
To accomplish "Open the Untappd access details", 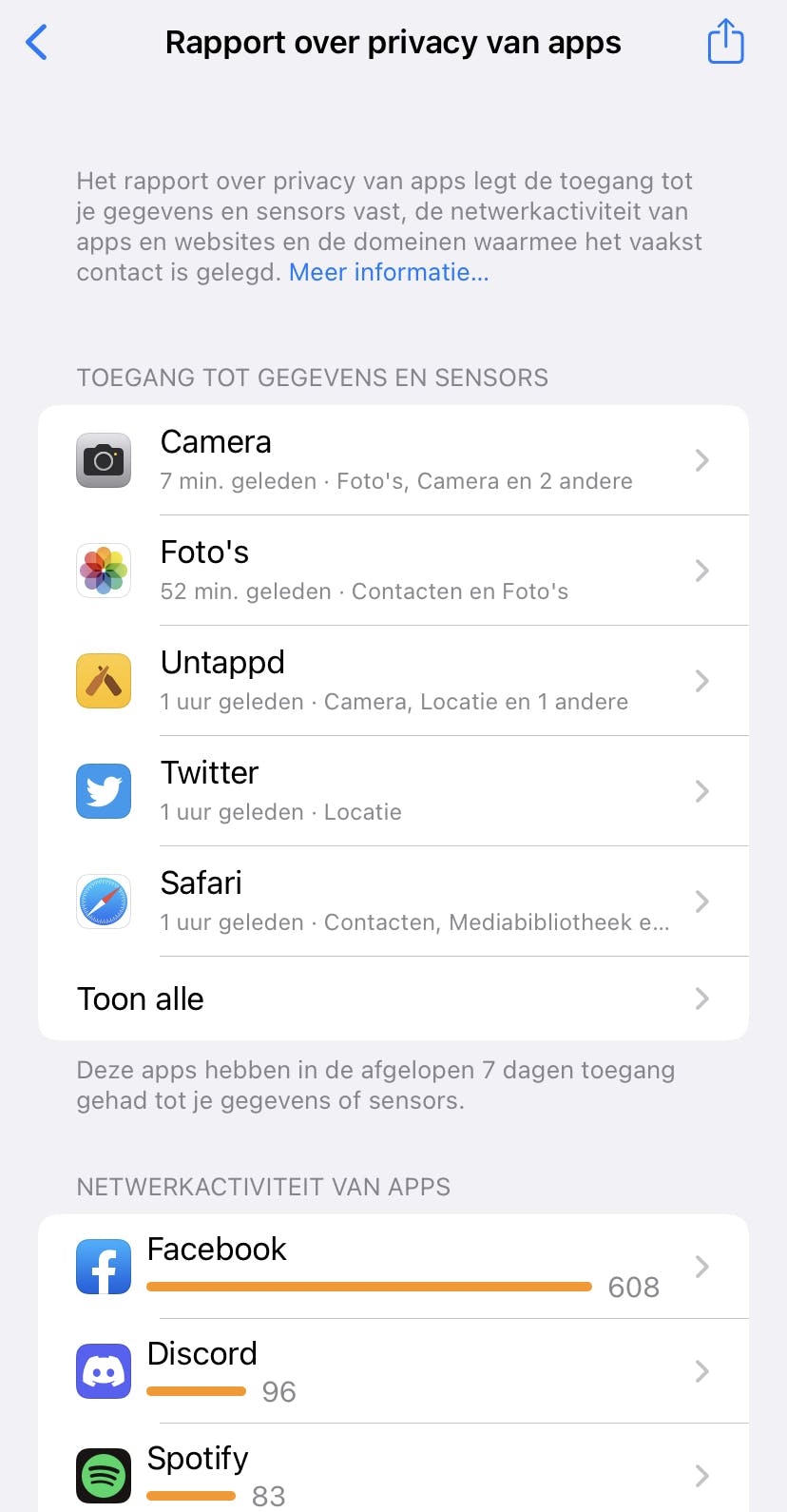I will point(393,682).
